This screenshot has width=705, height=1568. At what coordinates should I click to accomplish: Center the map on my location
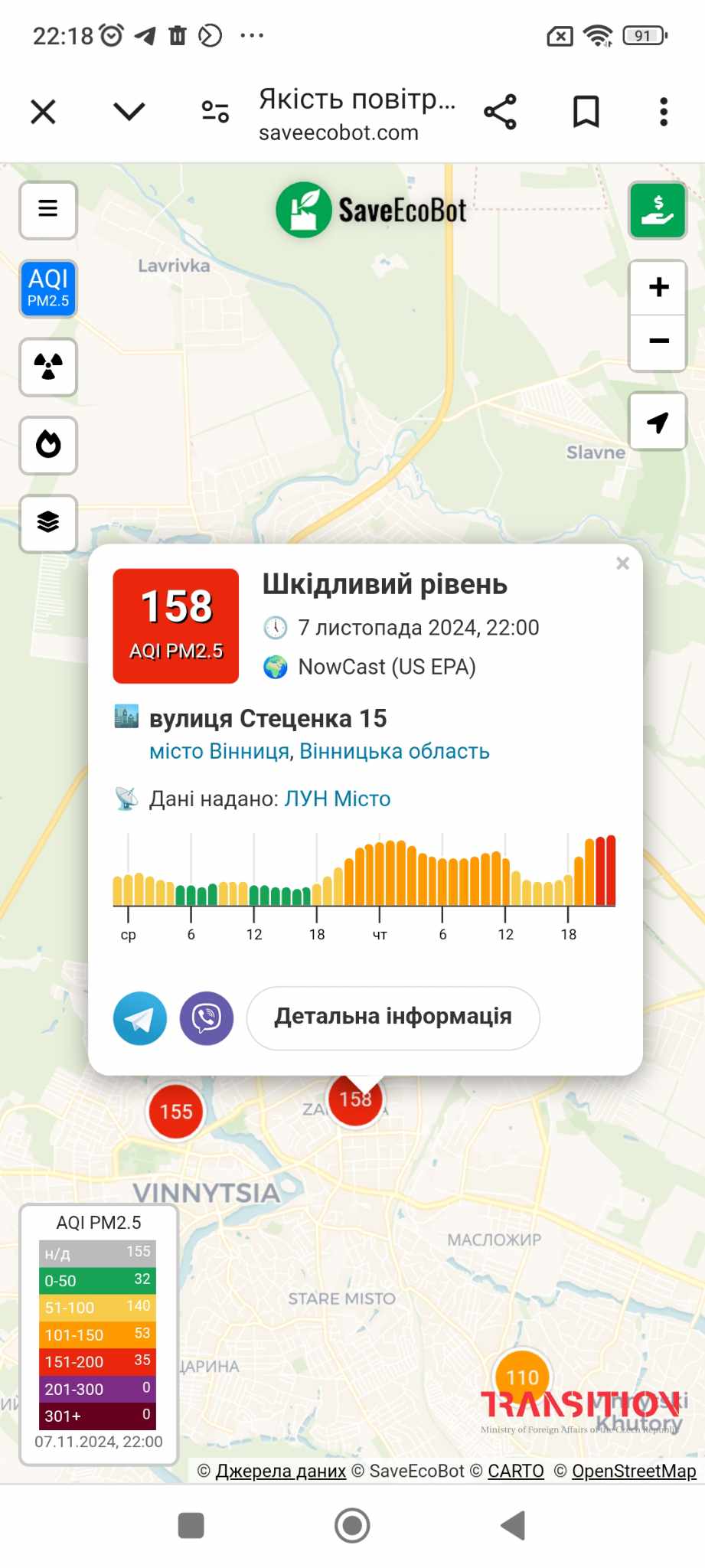tap(658, 421)
